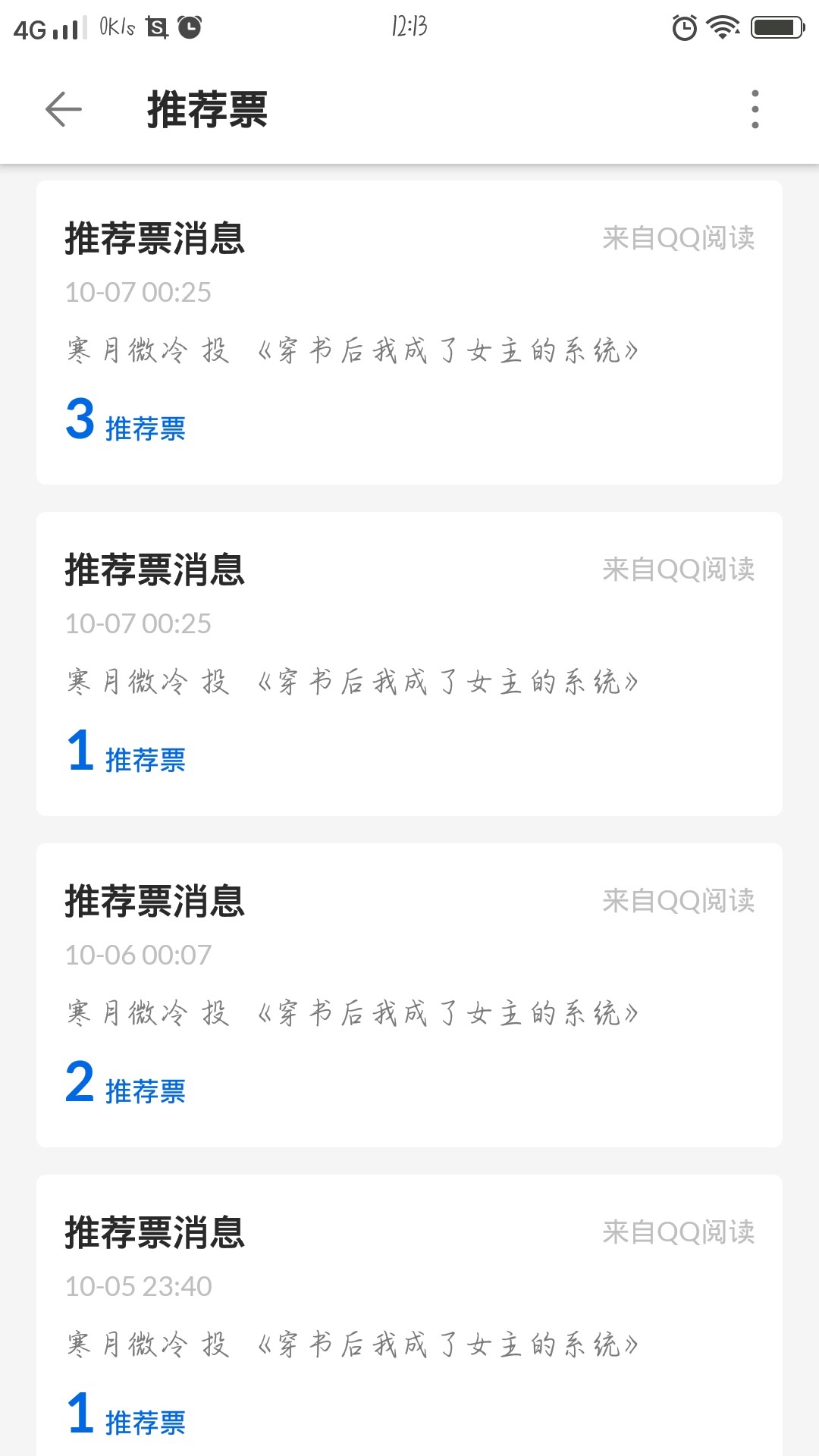Open the message with 3 推荐票

pos(409,332)
